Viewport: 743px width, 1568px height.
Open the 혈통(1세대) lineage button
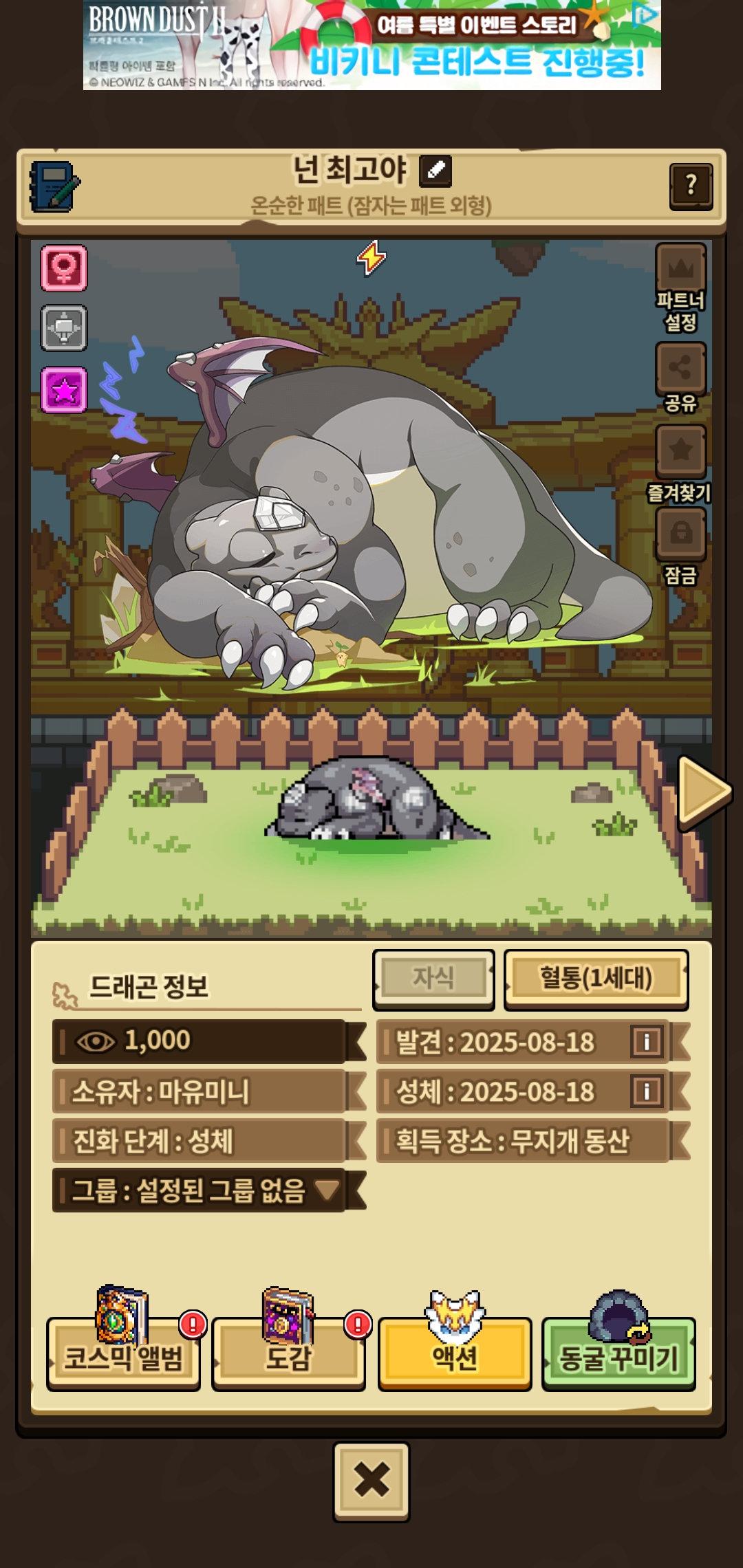click(x=596, y=979)
